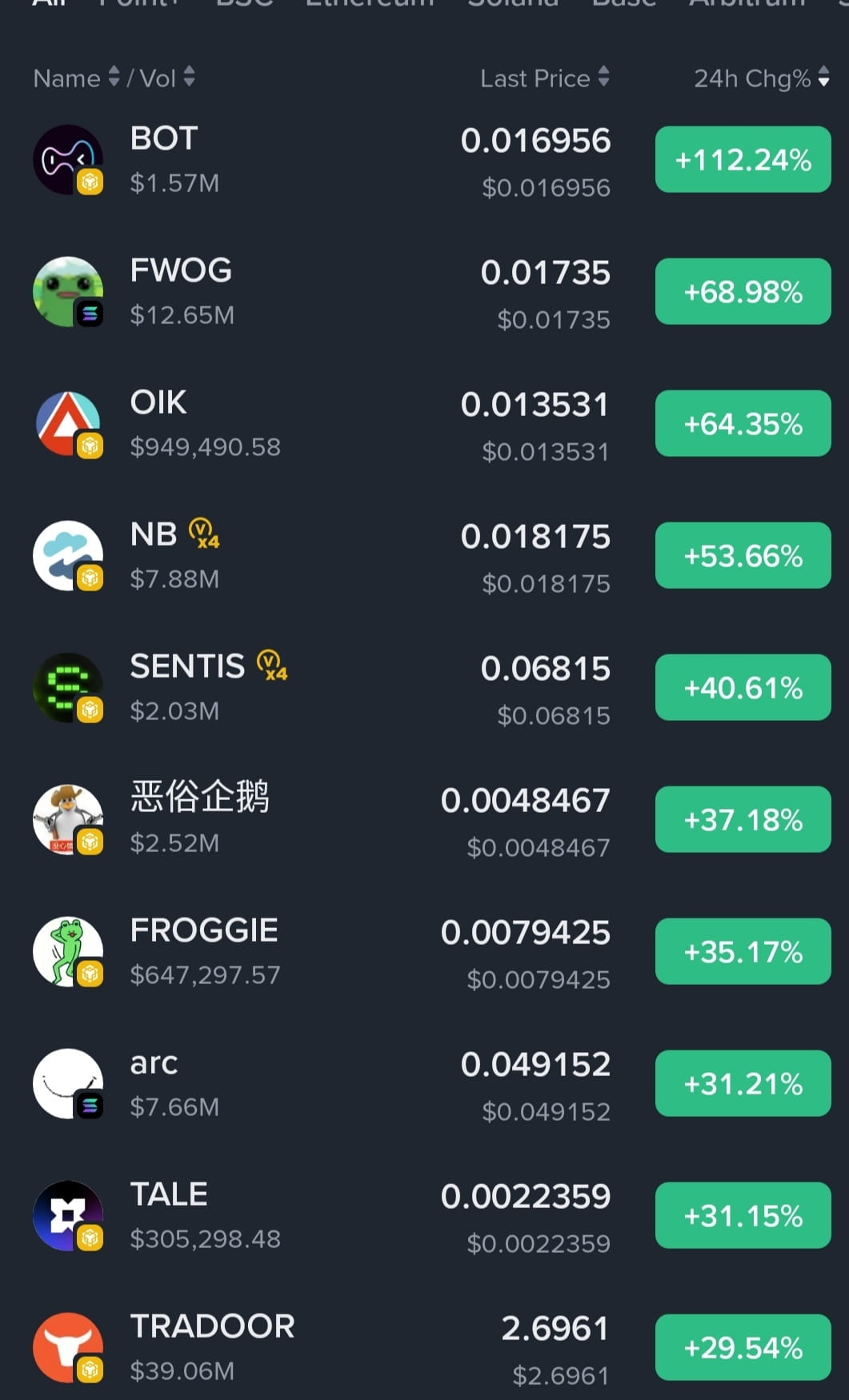Sort by 24h Chg% column
The width and height of the screenshot is (849, 1400).
click(x=760, y=78)
